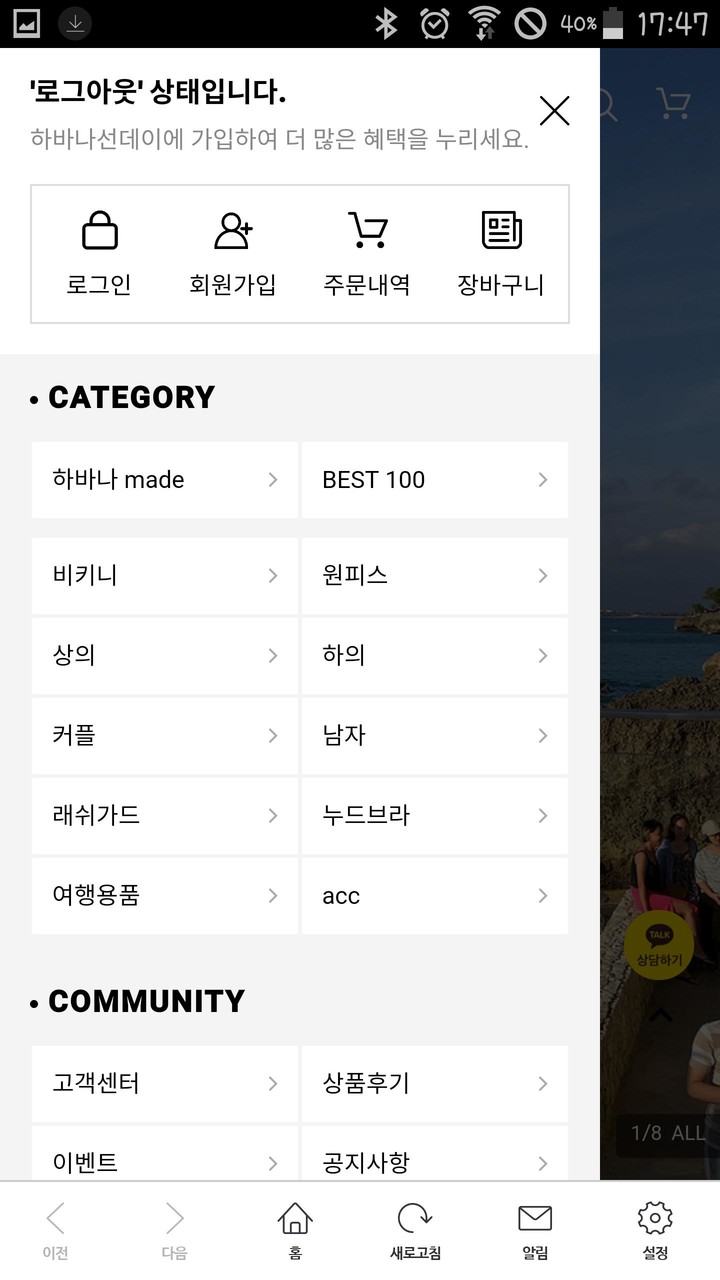
Task: Tap the 홈 home icon in bottom bar
Action: coord(295,1220)
